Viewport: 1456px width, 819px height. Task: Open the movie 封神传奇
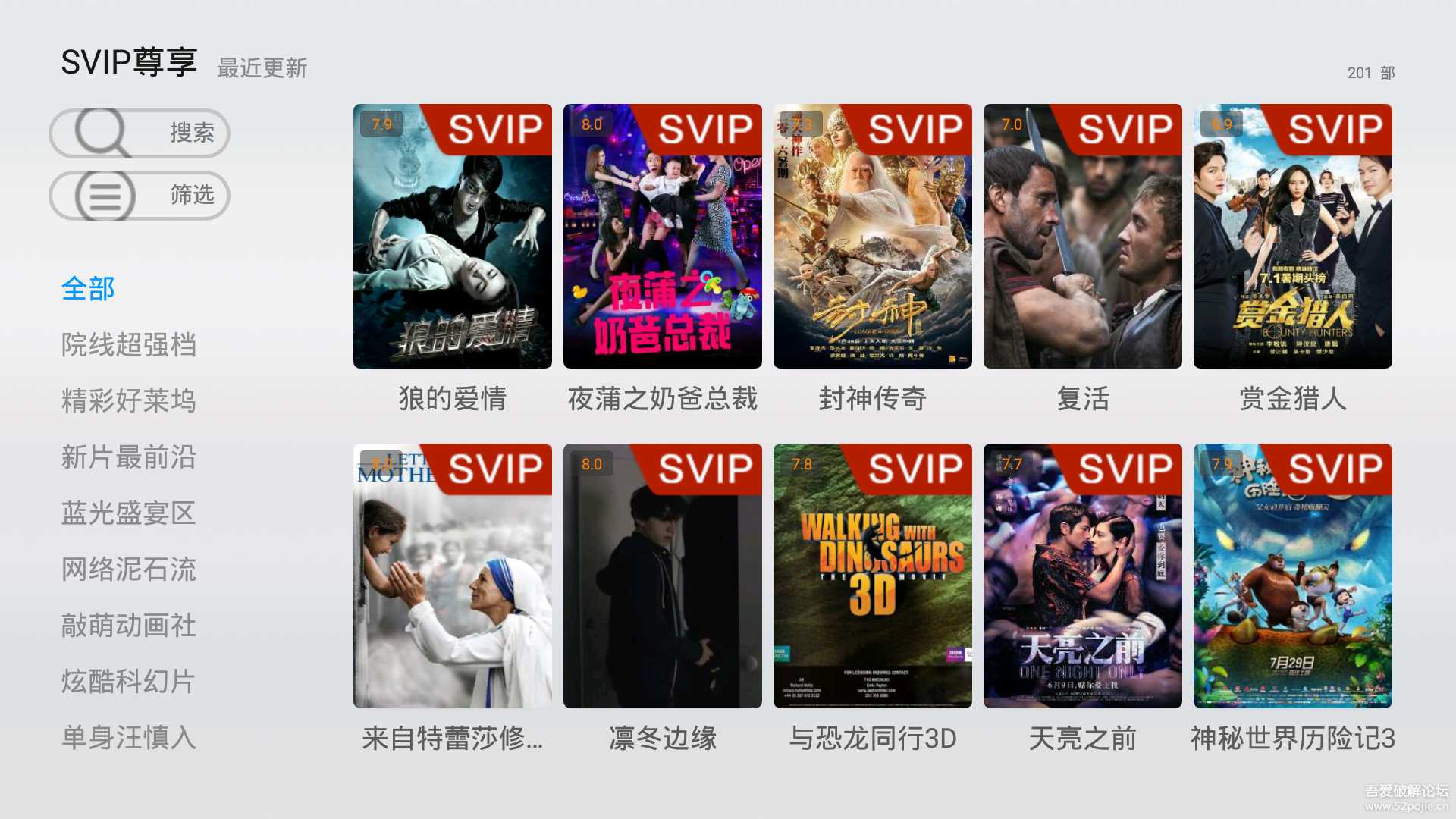873,237
